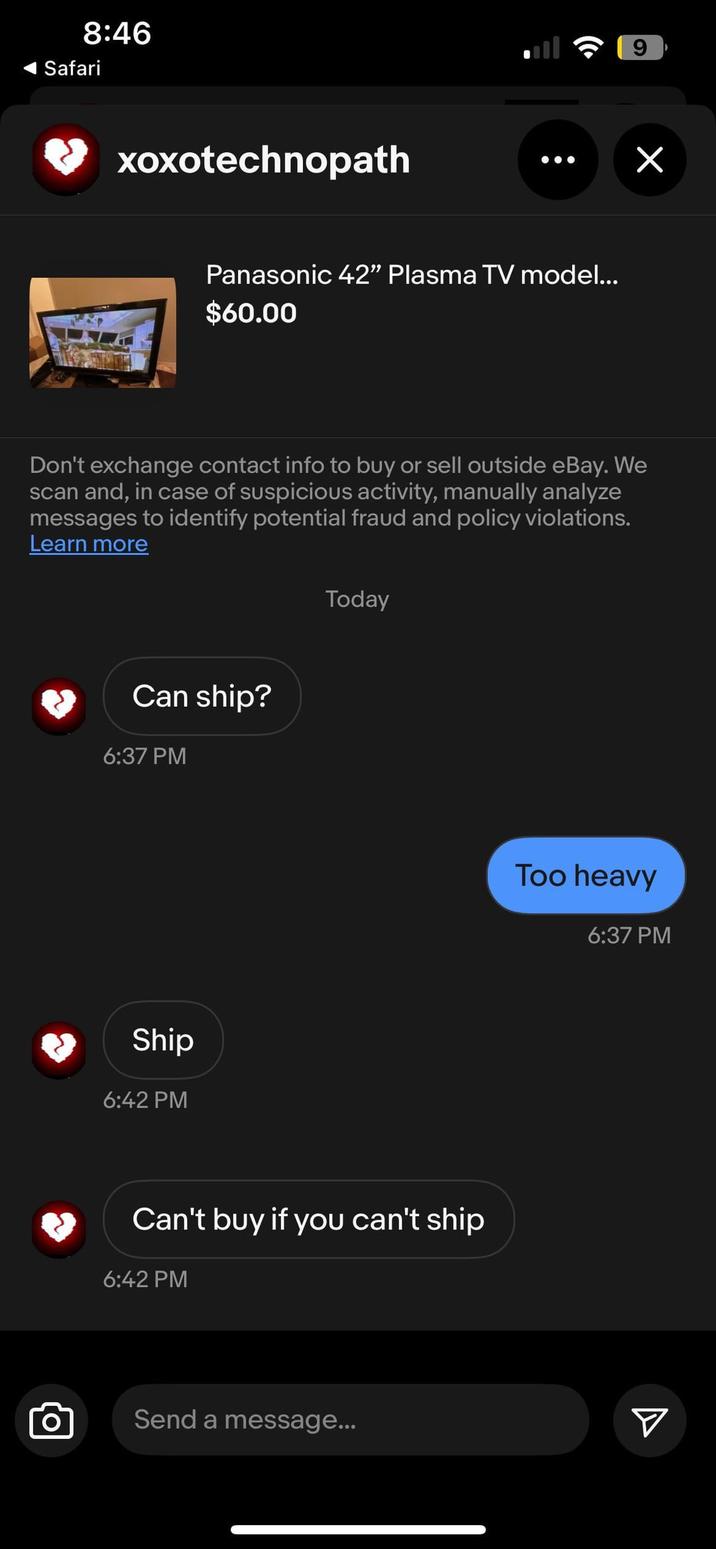716x1549 pixels.
Task: Send the message with the paper plane
Action: [x=649, y=1420]
